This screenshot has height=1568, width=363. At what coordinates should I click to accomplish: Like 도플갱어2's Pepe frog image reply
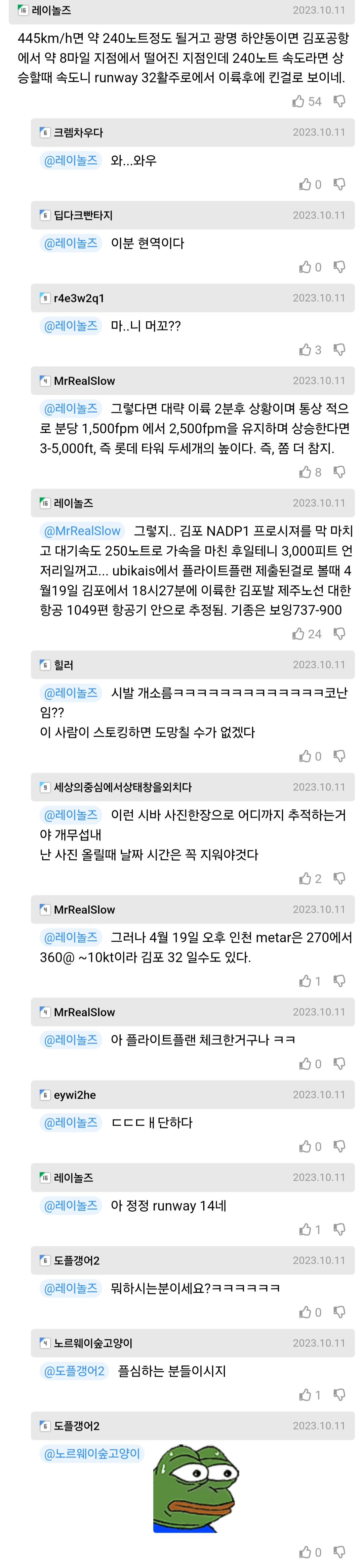305,1553
